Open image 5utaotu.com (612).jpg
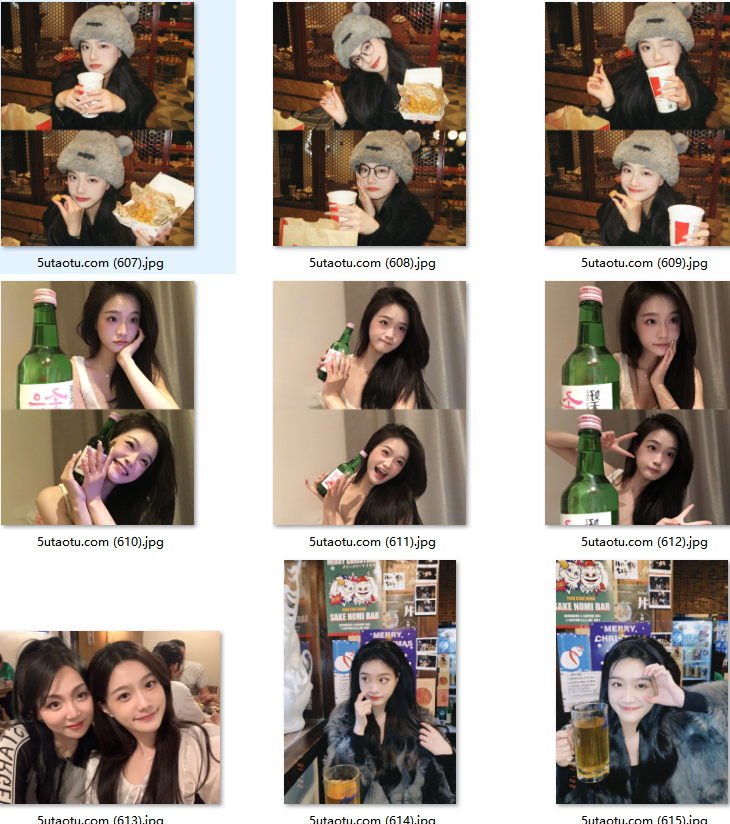Screen dimensions: 730x824 [642, 403]
